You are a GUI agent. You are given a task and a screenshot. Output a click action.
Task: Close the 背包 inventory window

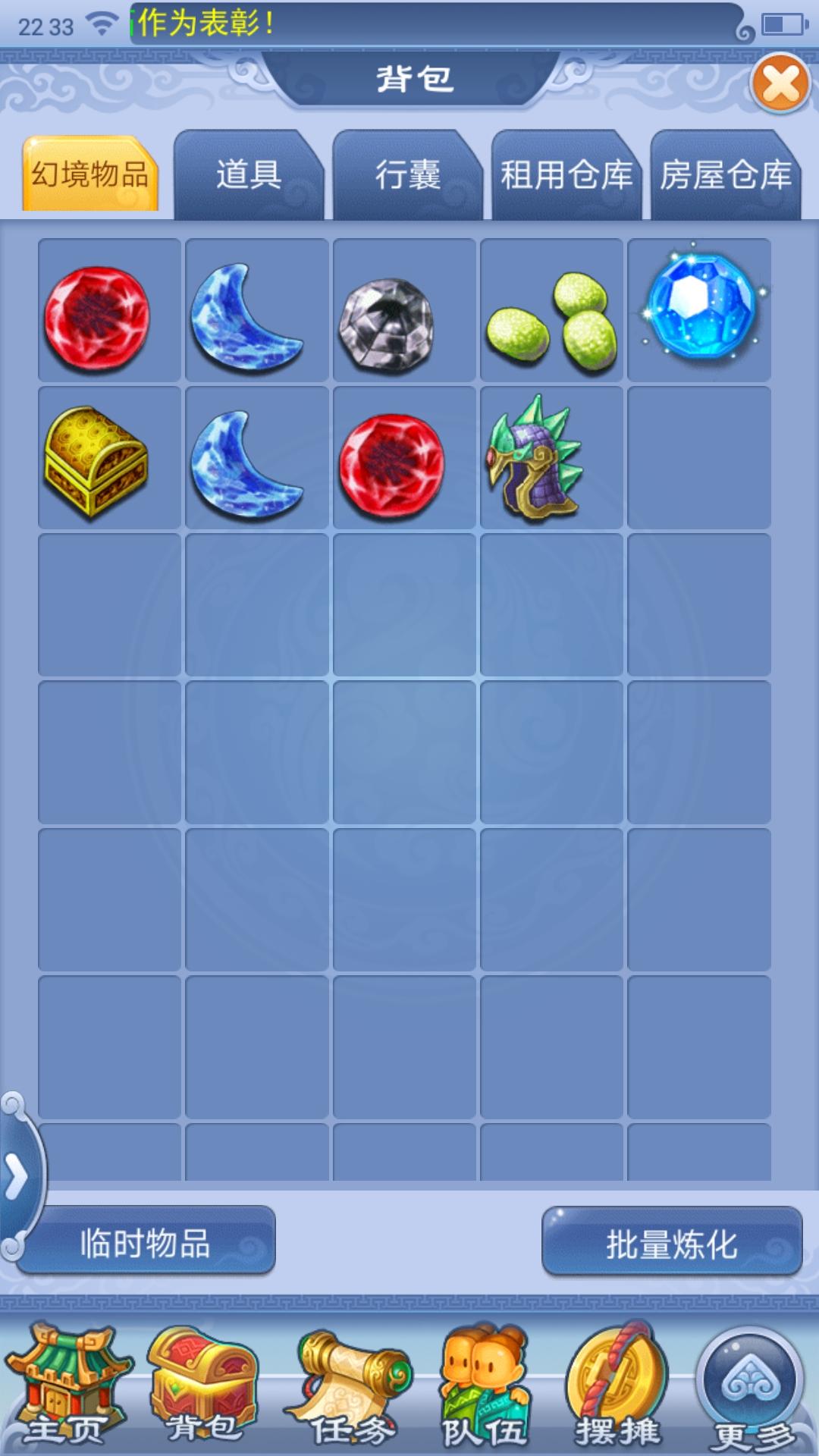[781, 83]
